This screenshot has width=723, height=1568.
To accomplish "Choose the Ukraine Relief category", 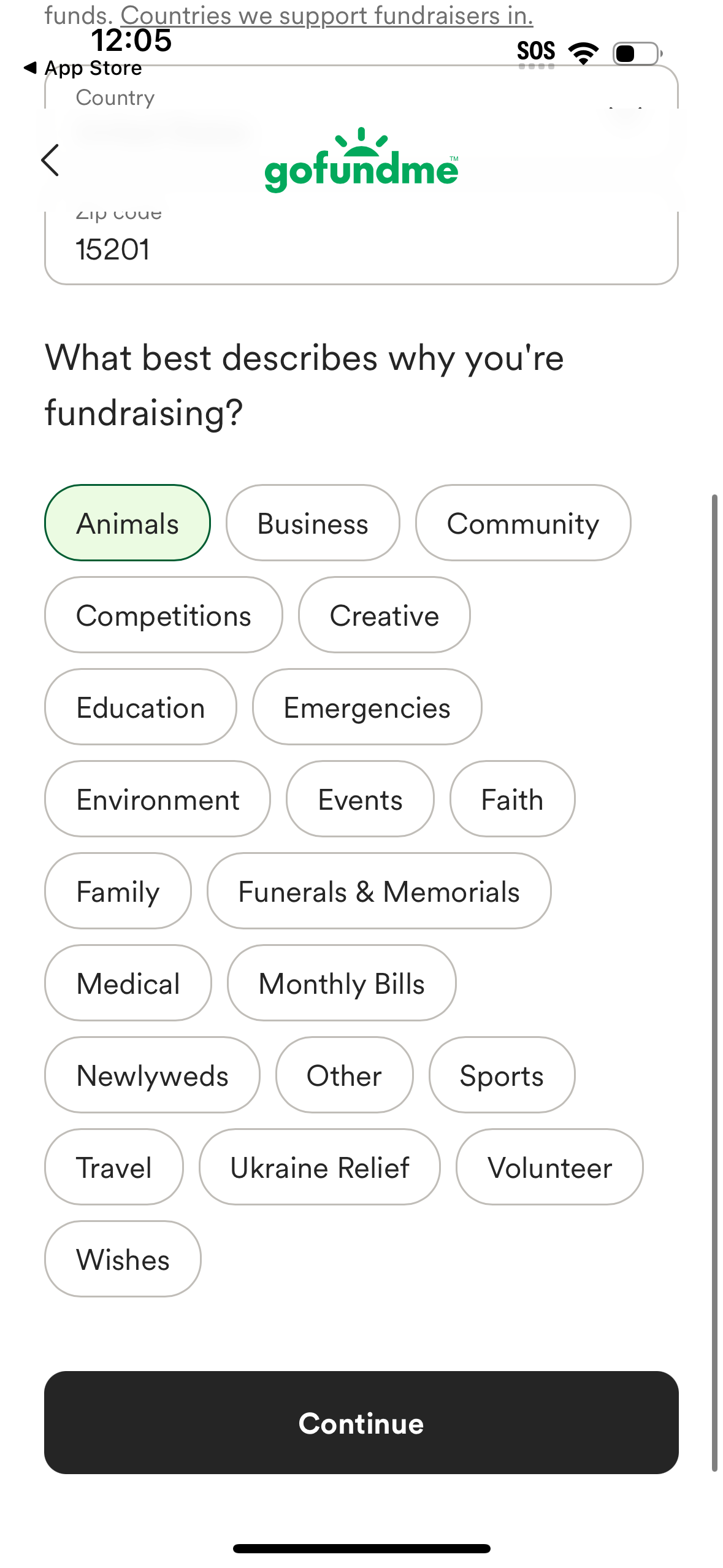I will click(x=319, y=1167).
